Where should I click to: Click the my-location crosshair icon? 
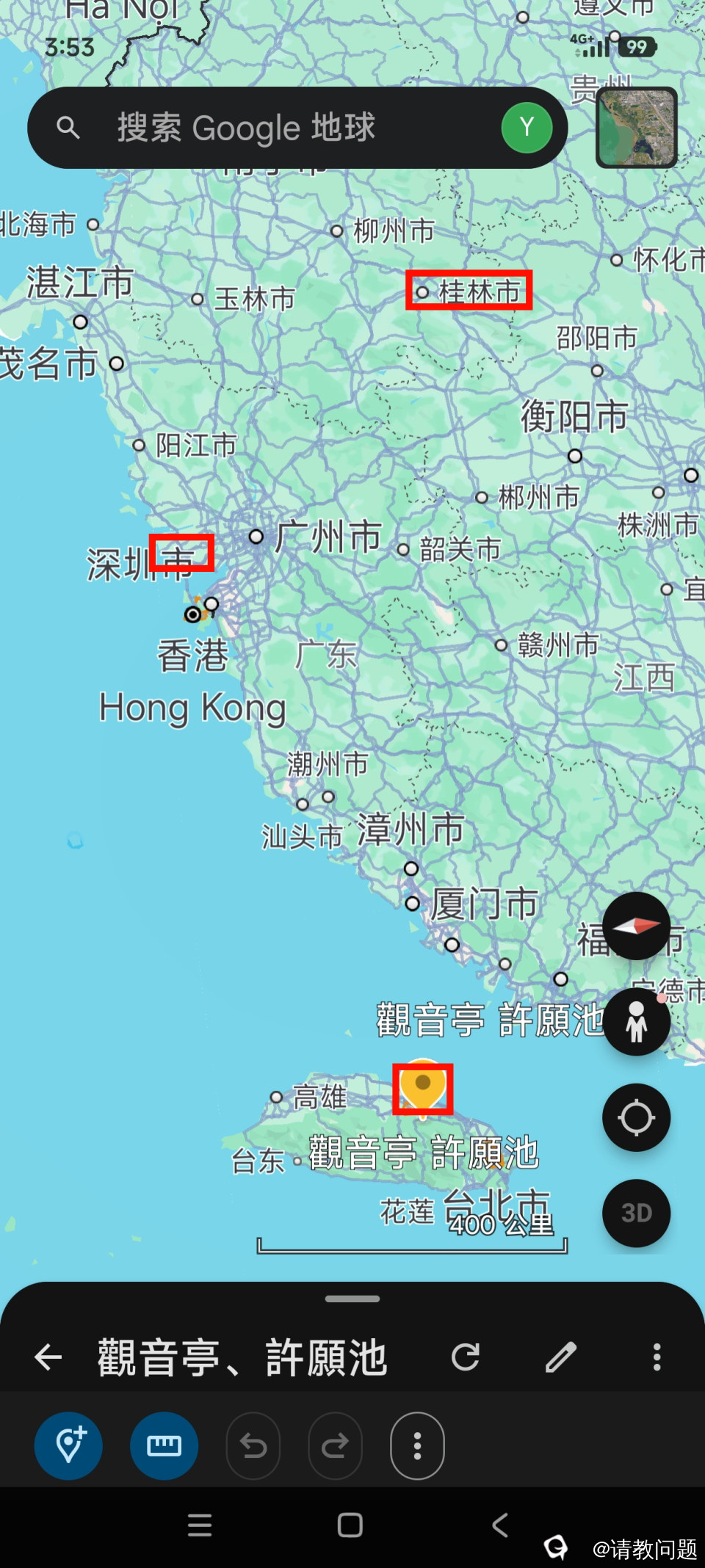636,1117
